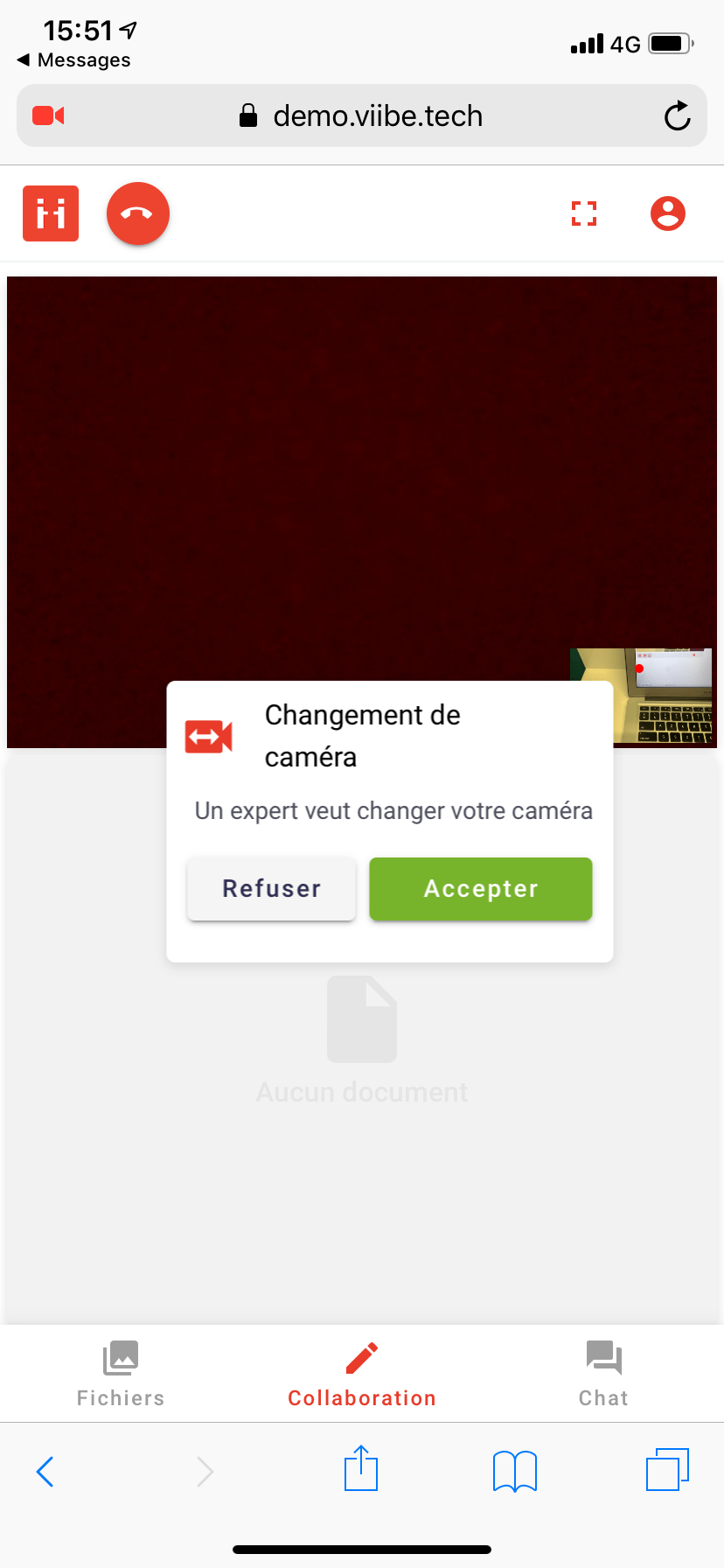Open the Viibe logo menu
The image size is (724, 1568).
[x=51, y=213]
